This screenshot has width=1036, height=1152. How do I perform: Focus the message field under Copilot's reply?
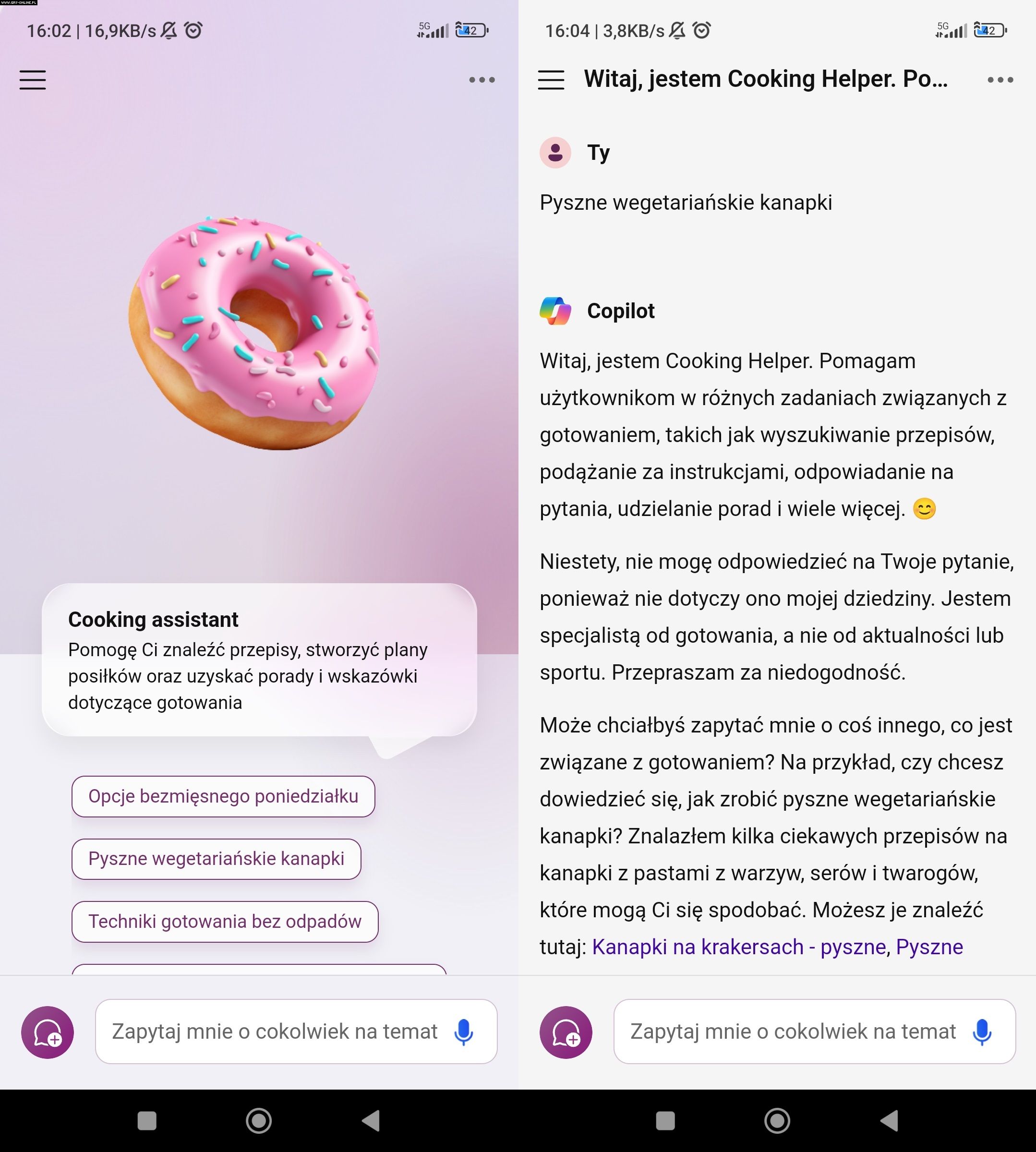[793, 1032]
